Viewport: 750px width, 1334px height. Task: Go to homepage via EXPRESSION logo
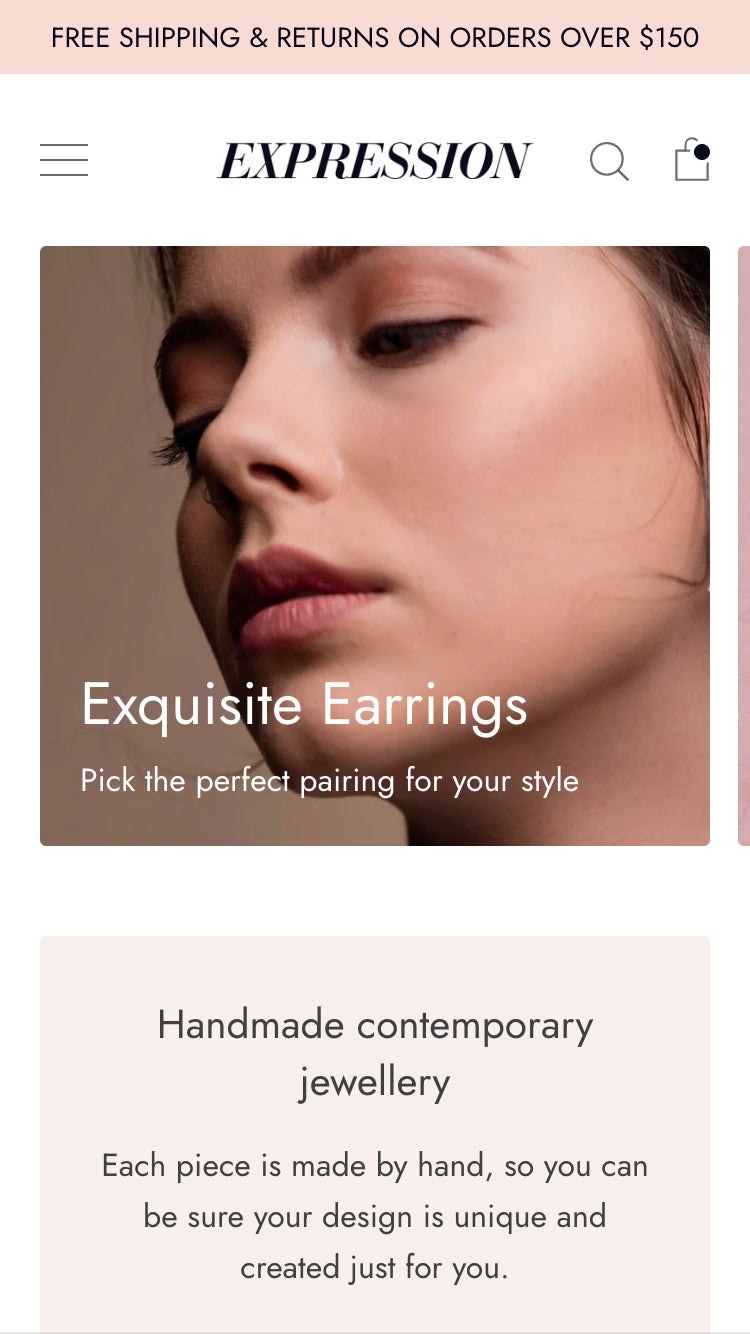[x=375, y=161]
